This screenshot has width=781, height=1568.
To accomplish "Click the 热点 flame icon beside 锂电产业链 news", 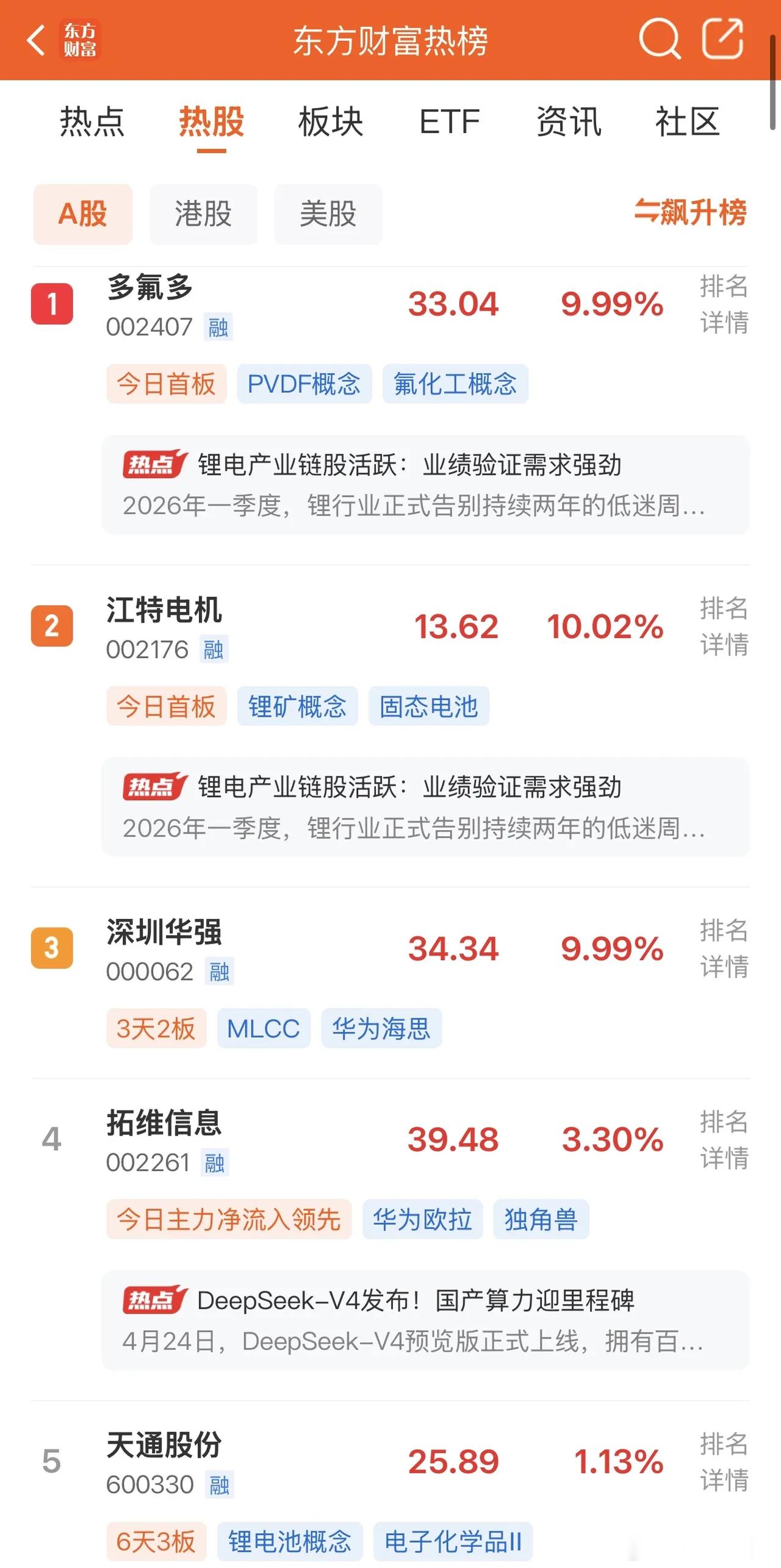I will pos(156,465).
